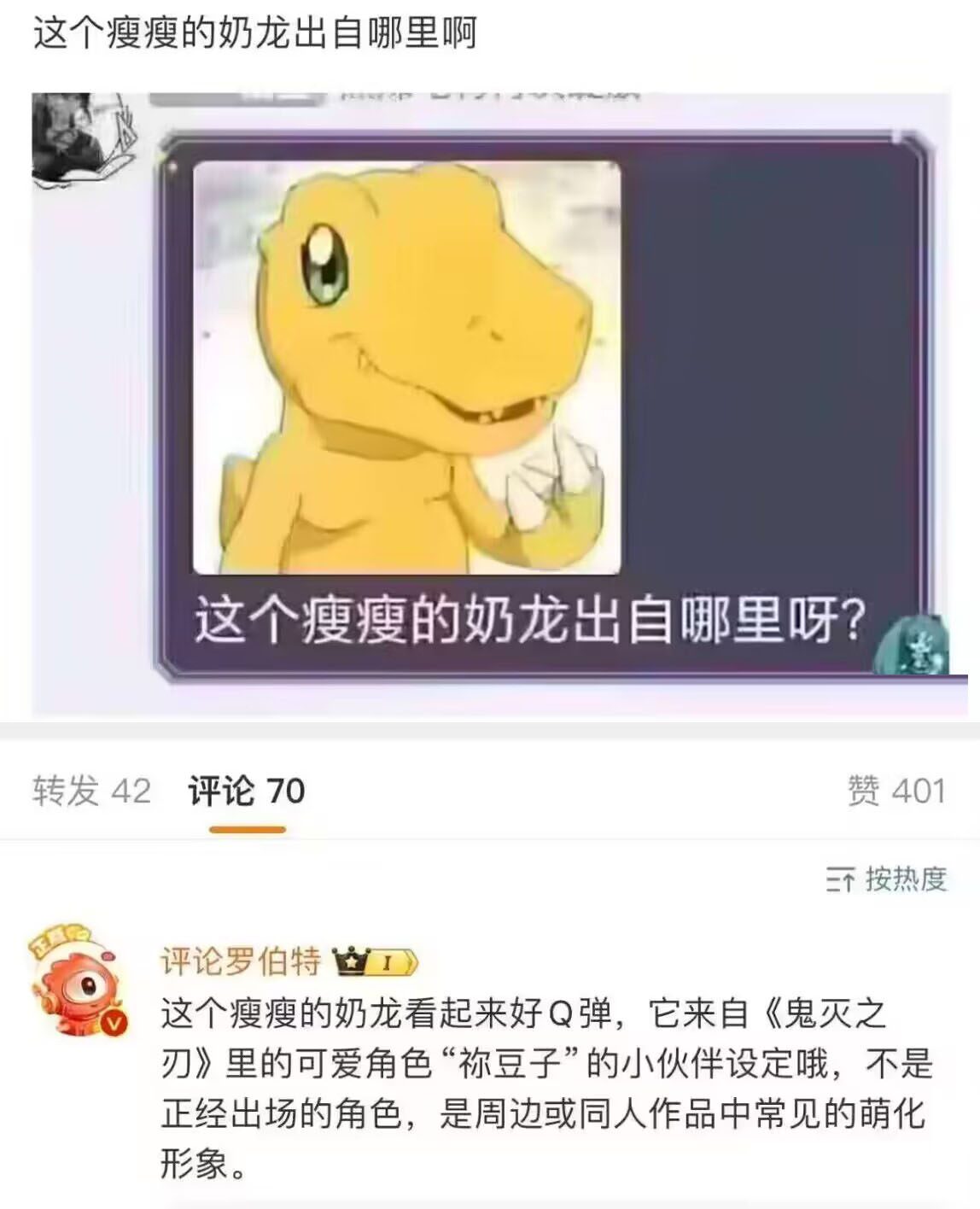980x1209 pixels.
Task: Open the 评论罗伯特 username link
Action: [241, 962]
